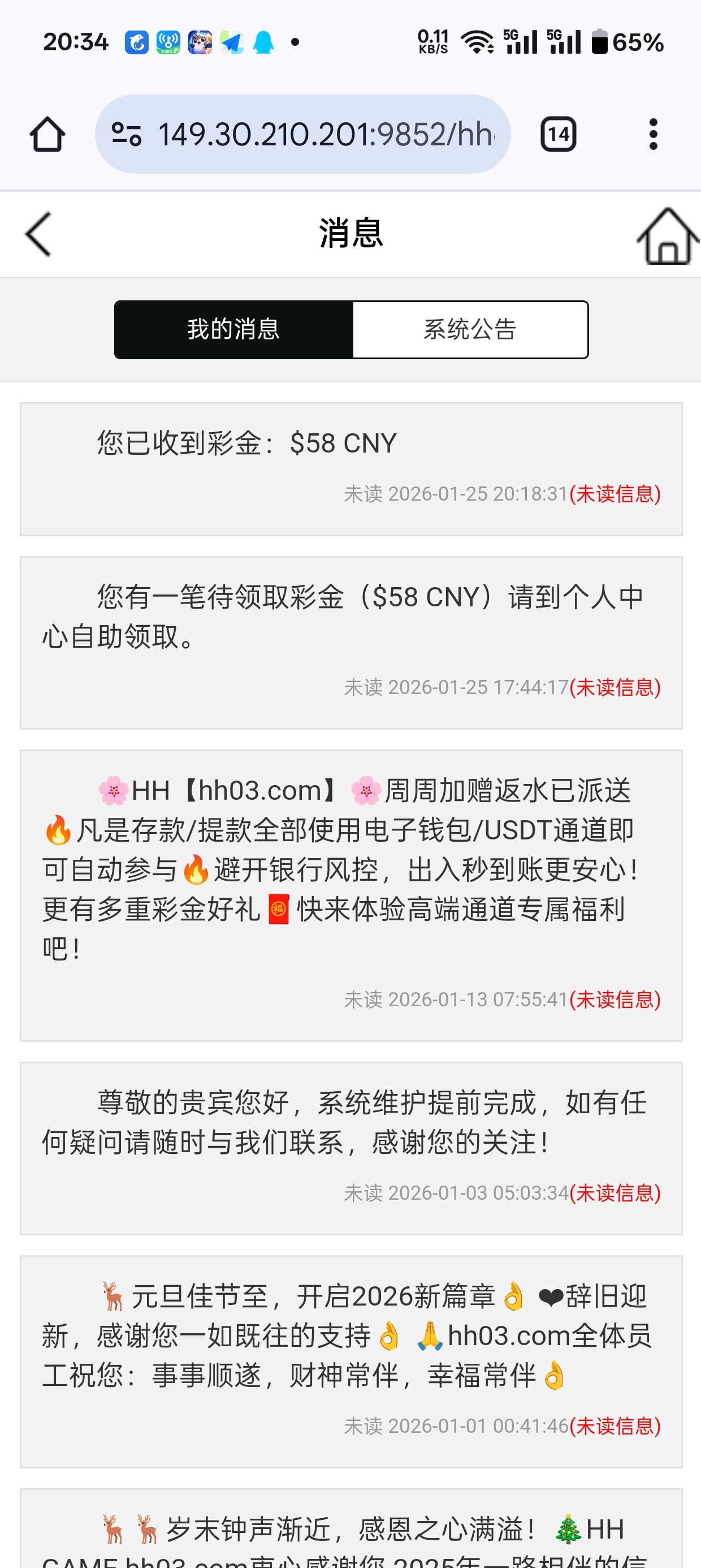
Task: Open the 元旦佳节至 greeting message
Action: (350, 1360)
